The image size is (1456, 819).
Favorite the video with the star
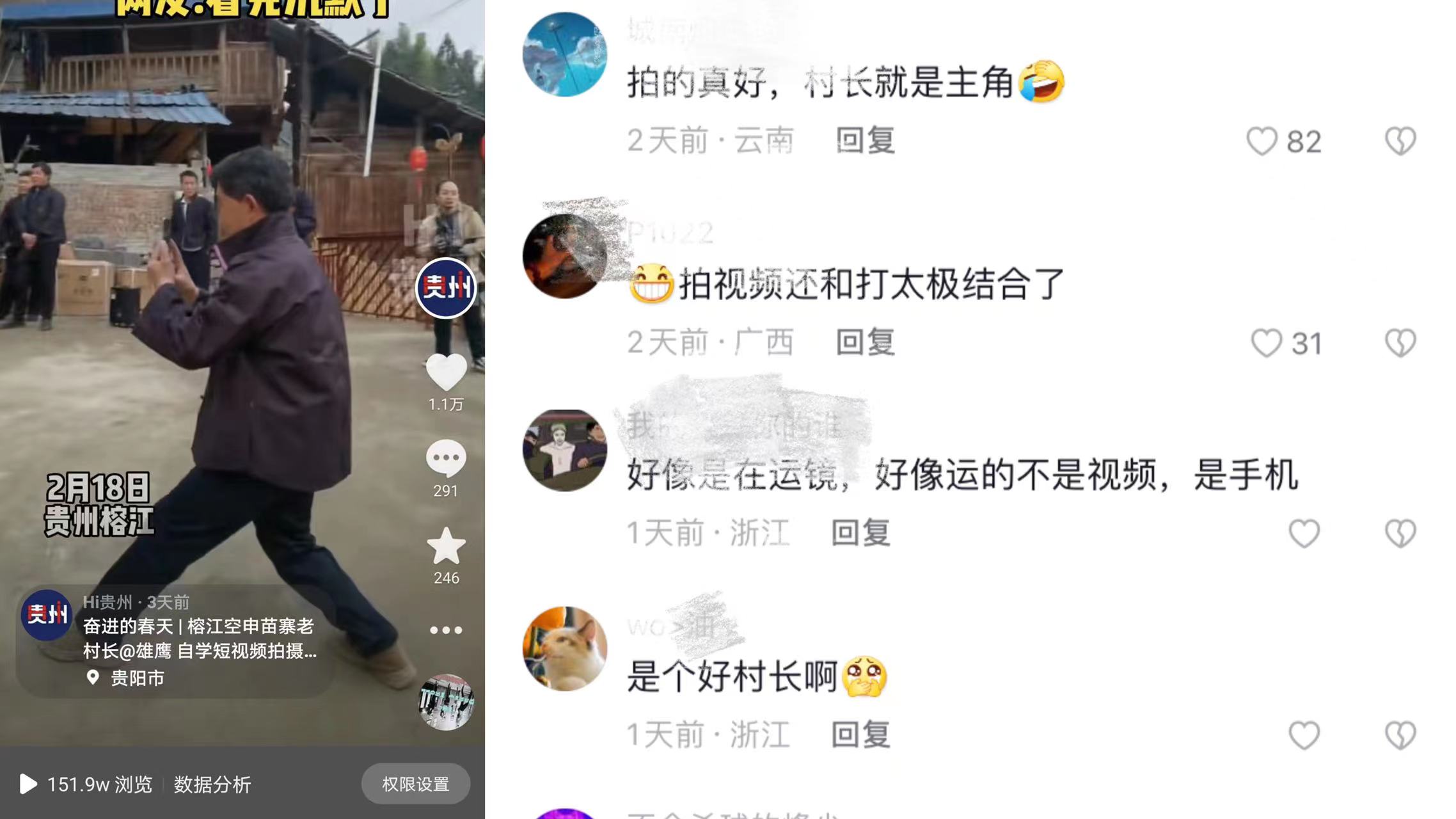pos(446,546)
